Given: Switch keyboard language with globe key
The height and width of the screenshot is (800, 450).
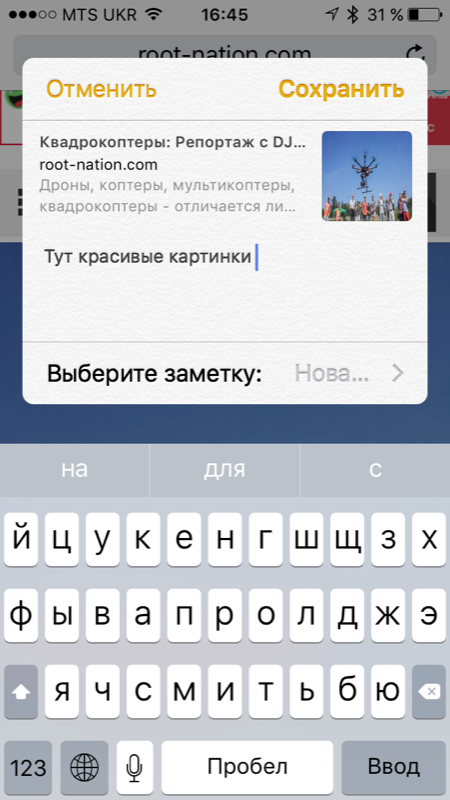Looking at the screenshot, I should 84,767.
